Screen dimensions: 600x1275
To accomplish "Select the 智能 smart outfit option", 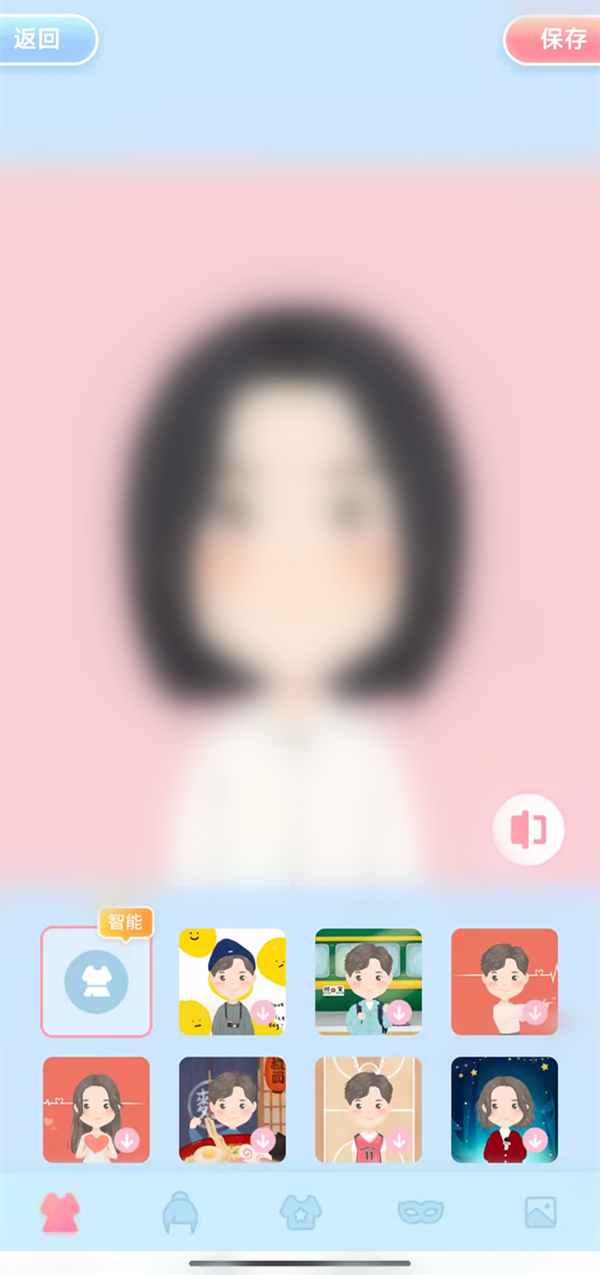I will coord(96,981).
